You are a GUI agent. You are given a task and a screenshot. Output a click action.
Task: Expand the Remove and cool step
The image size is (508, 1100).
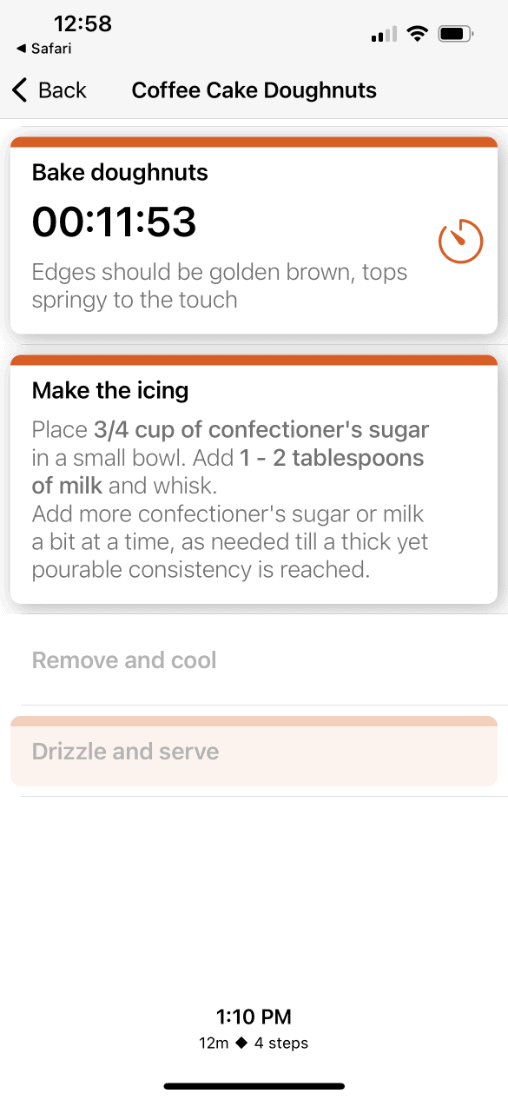click(x=254, y=660)
